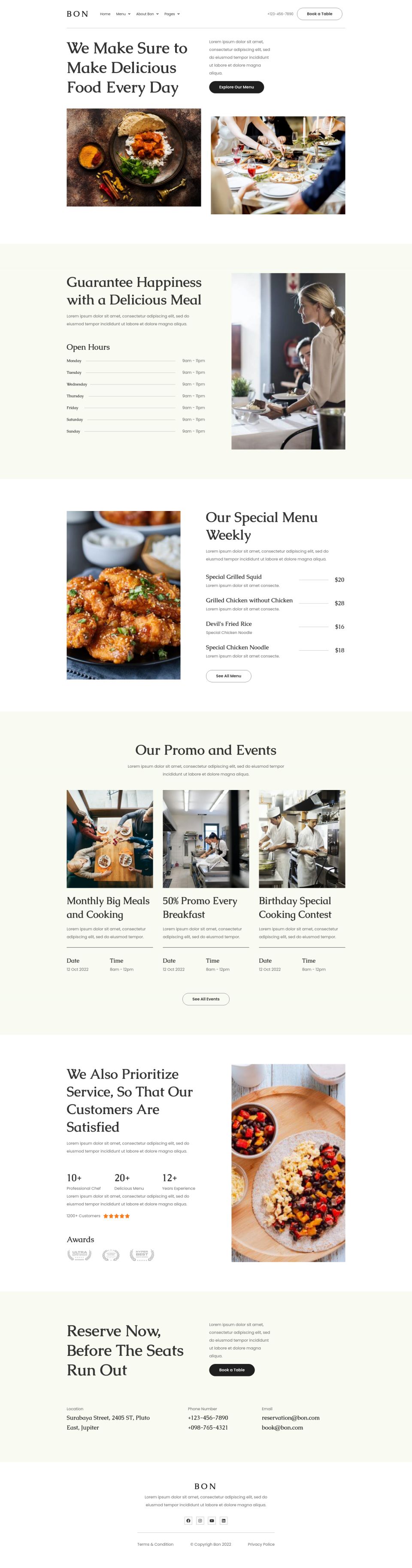Image resolution: width=412 pixels, height=1568 pixels.
Task: Open the Facebook icon in the footer
Action: coord(188,1520)
